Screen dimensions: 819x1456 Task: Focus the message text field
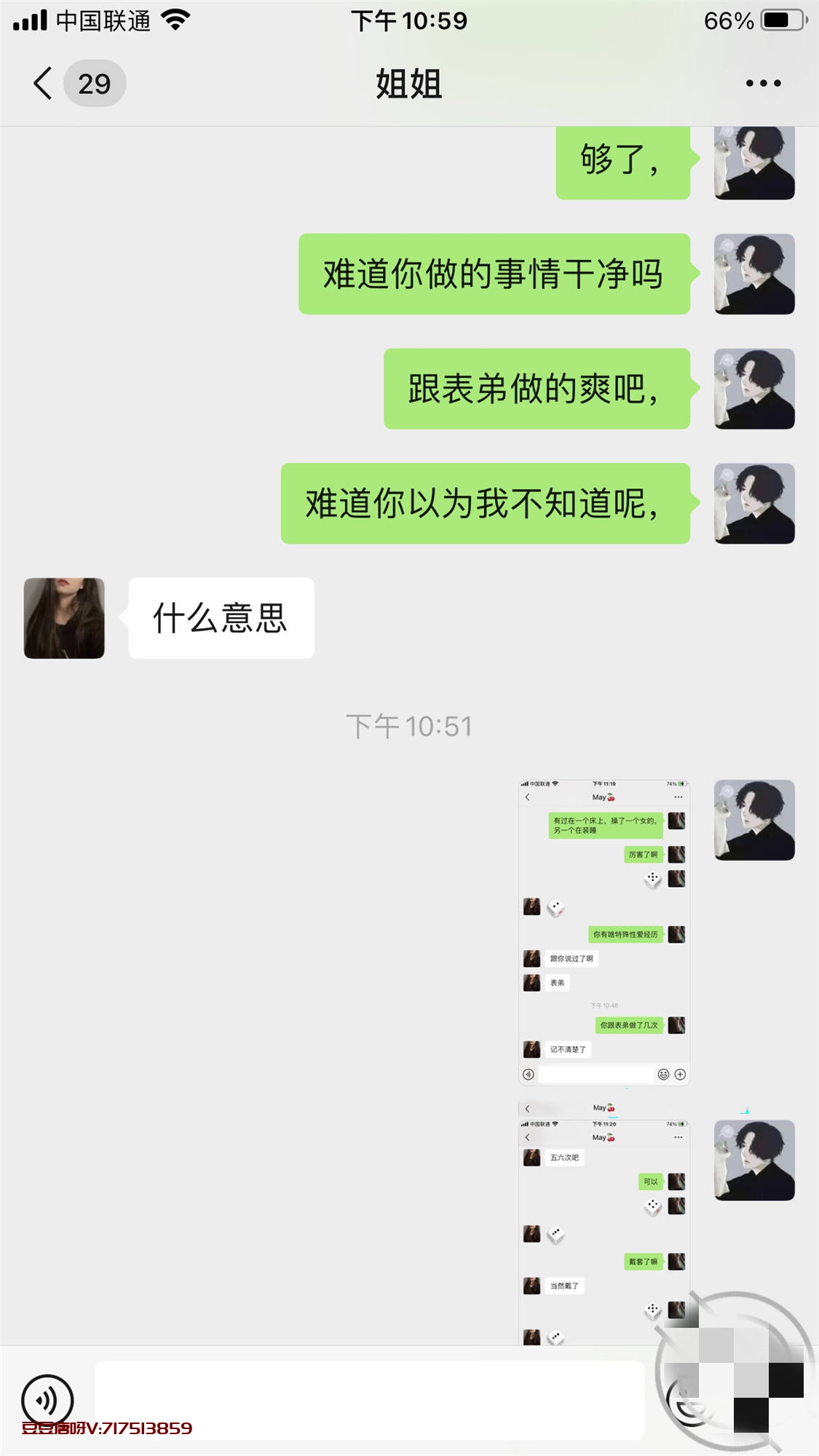coord(370,1399)
